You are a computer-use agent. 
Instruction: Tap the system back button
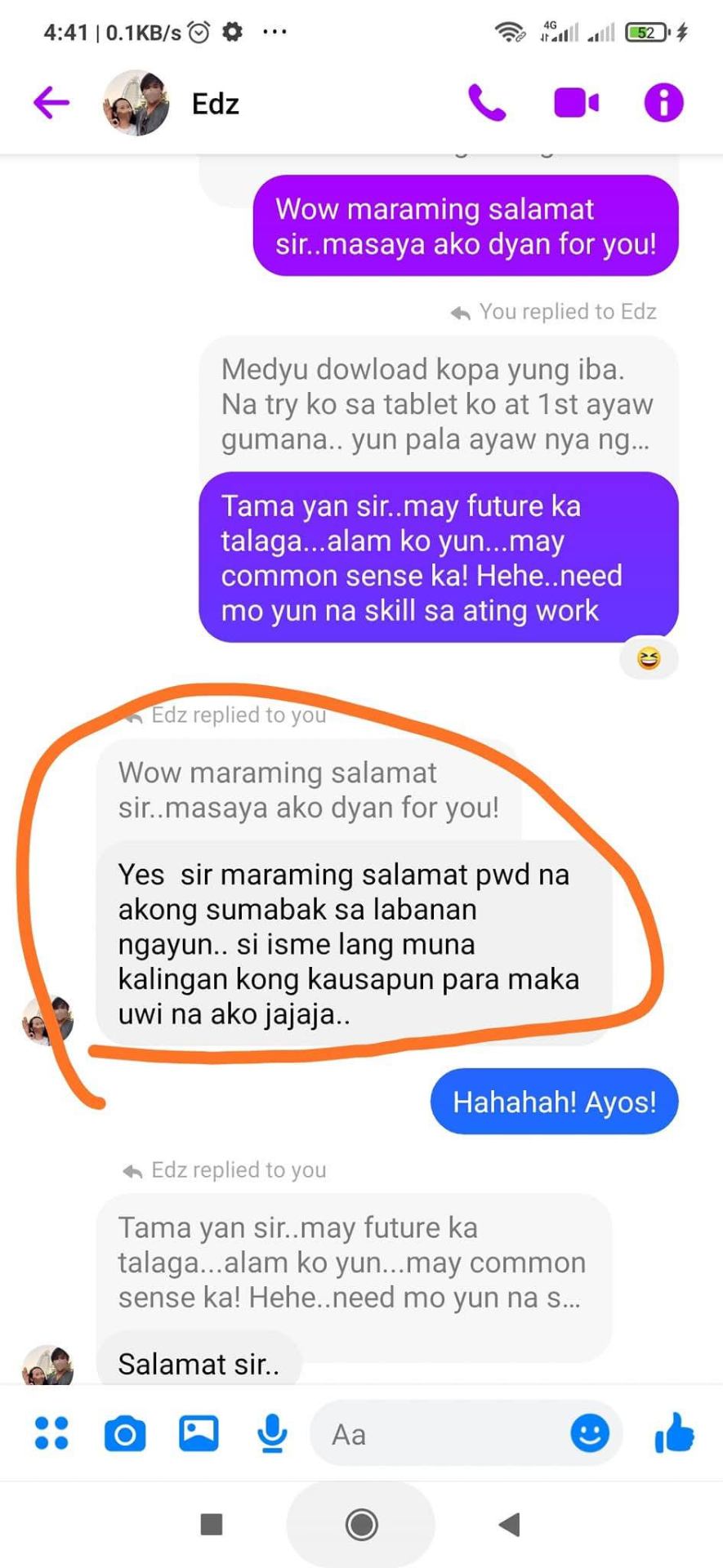point(510,1524)
